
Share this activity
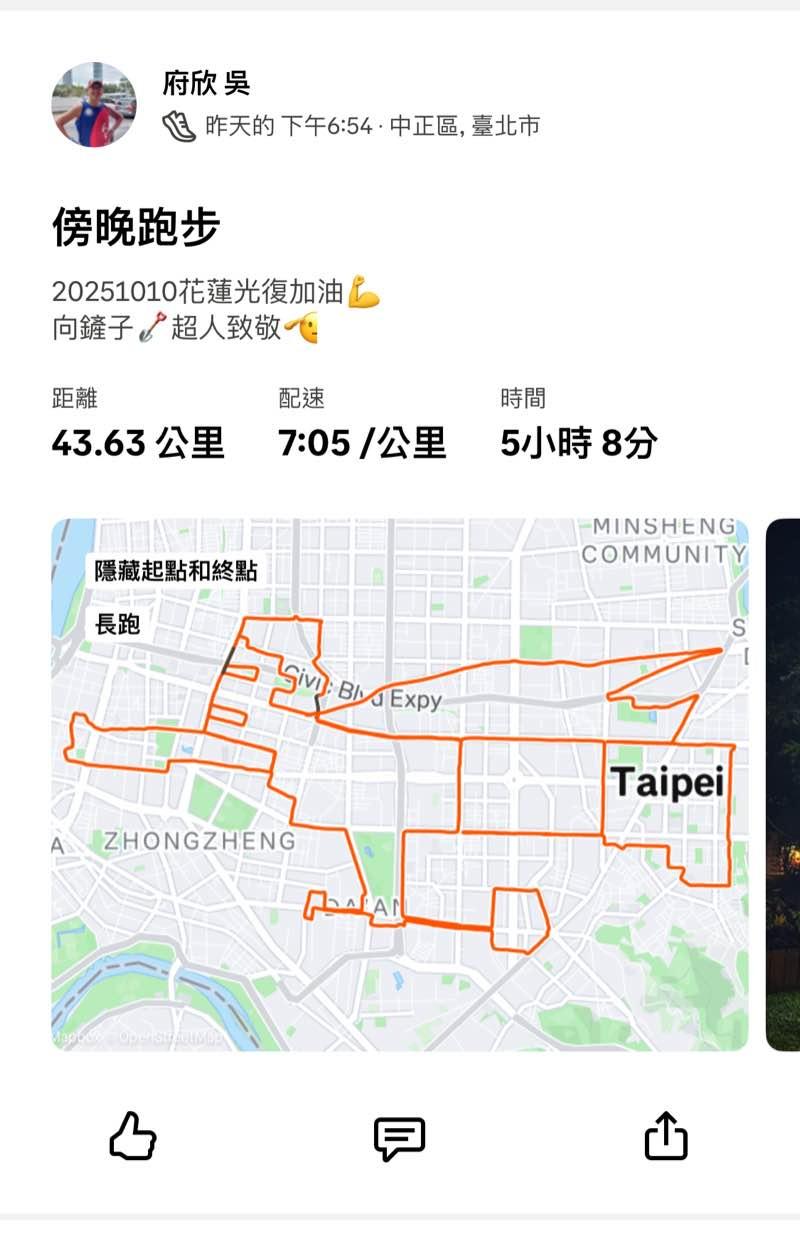666,1137
